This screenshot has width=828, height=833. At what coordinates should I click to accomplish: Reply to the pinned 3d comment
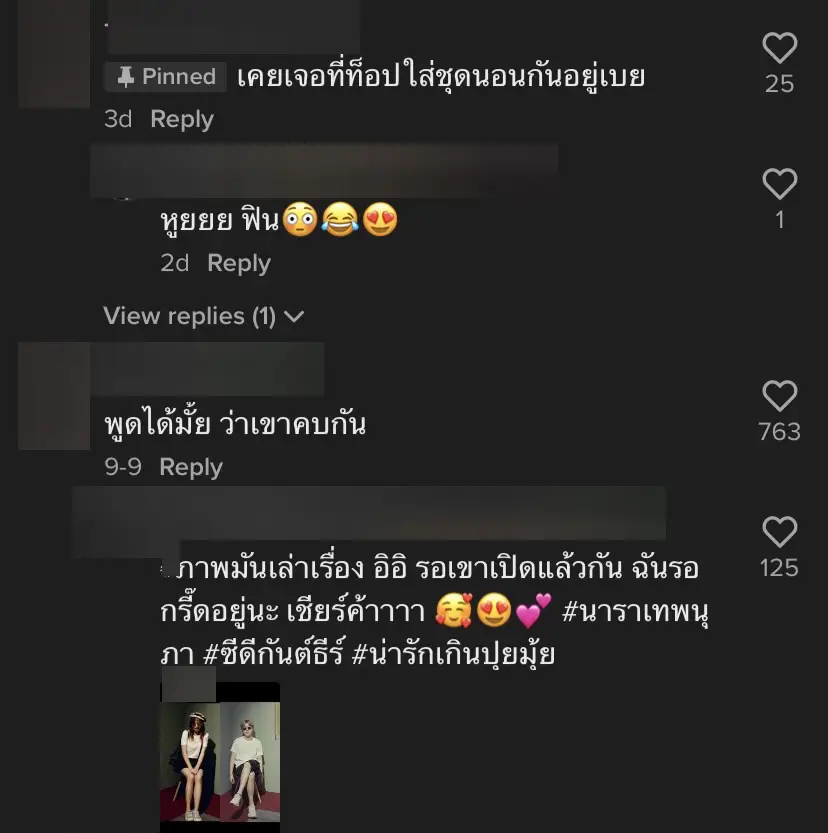[181, 119]
